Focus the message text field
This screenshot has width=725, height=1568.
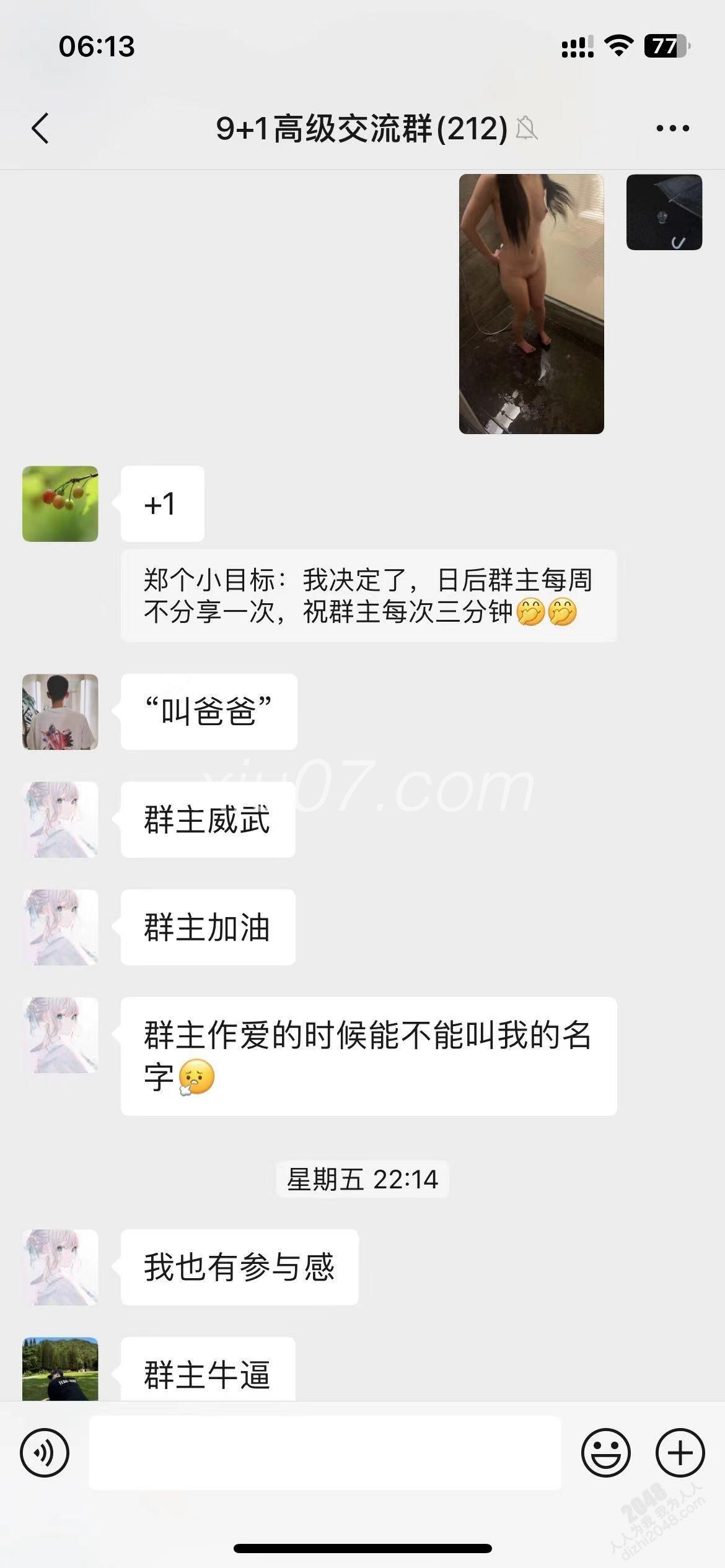pyautogui.click(x=325, y=1452)
